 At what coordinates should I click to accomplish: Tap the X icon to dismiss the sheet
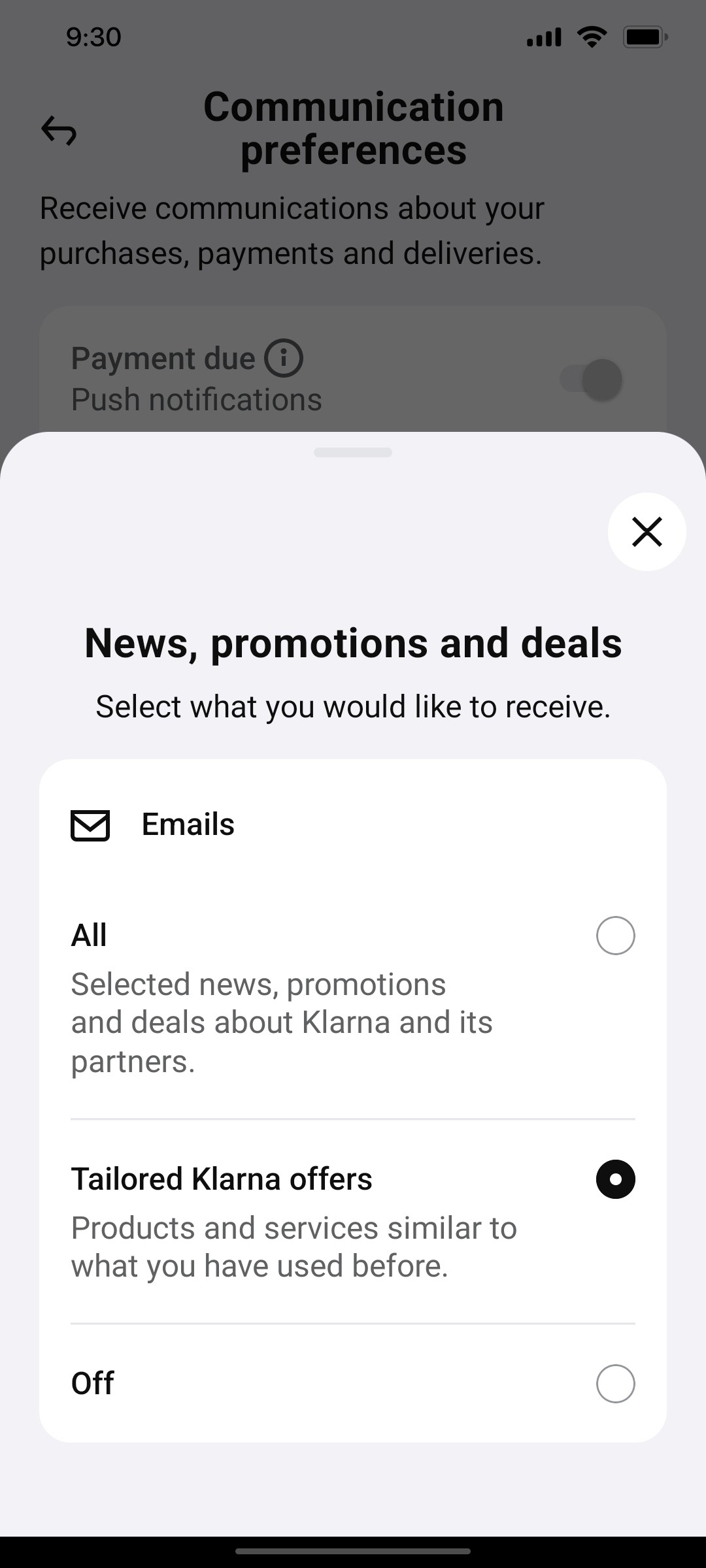click(647, 532)
